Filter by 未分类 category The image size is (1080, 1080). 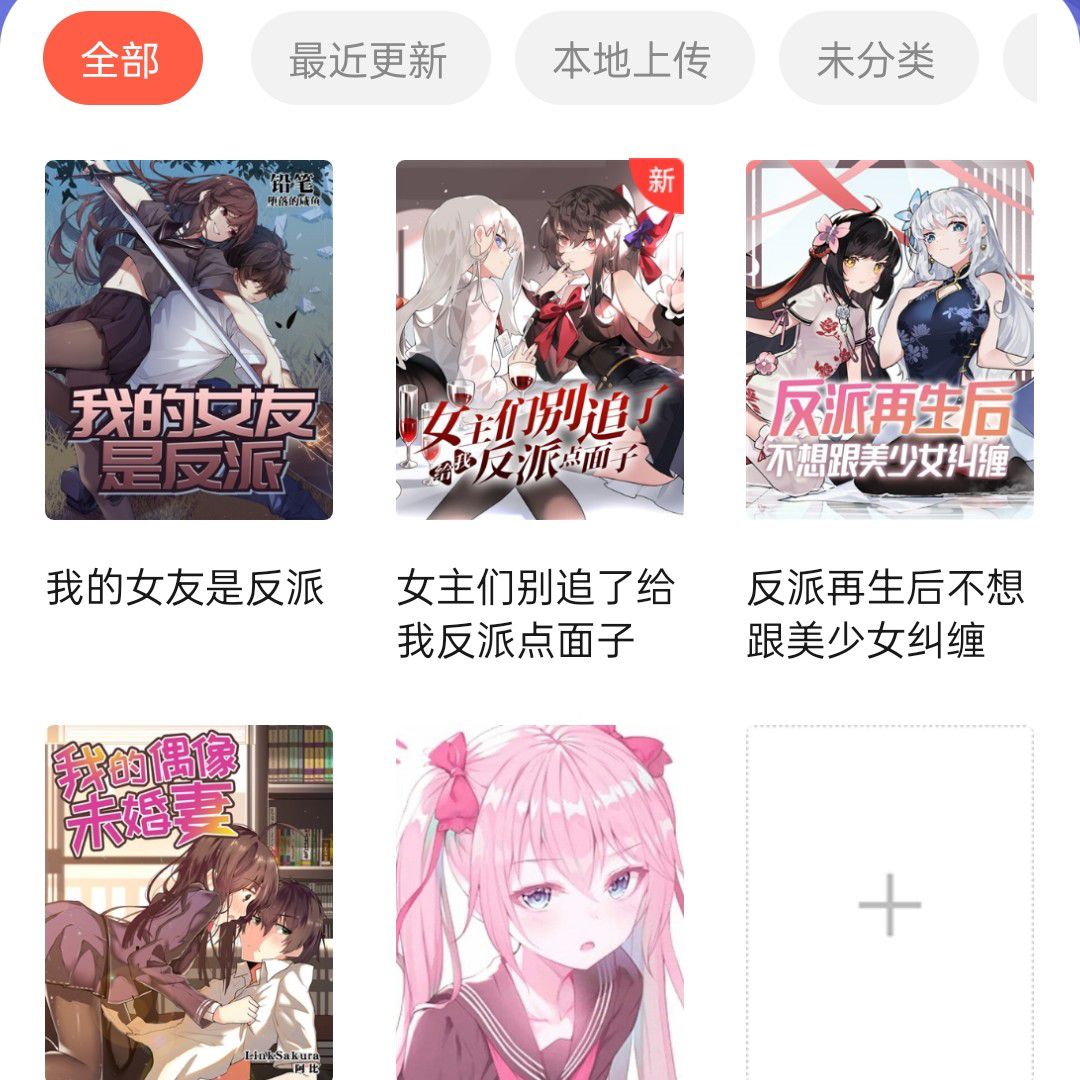coord(877,60)
